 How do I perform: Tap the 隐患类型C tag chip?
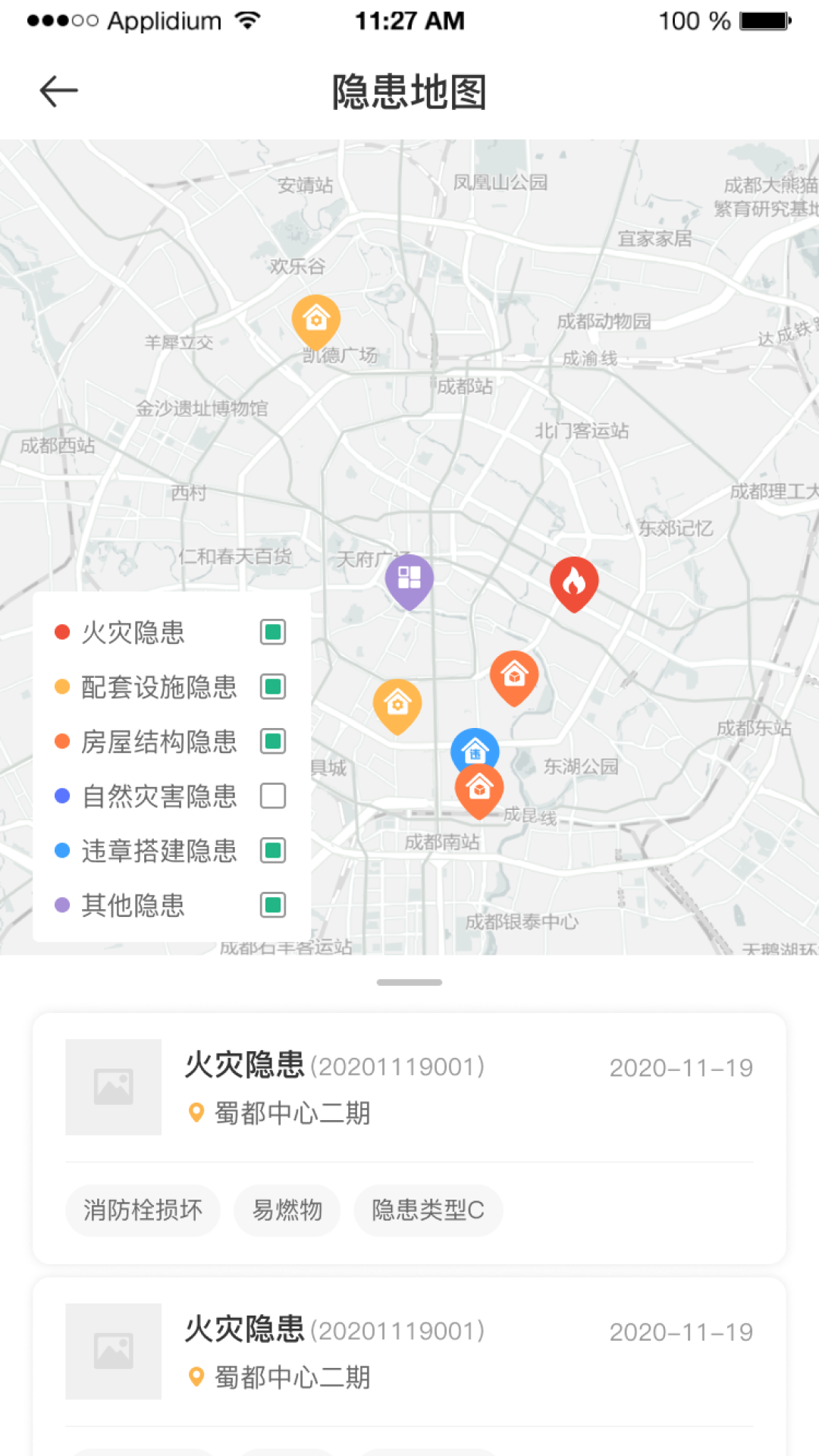pos(427,1211)
